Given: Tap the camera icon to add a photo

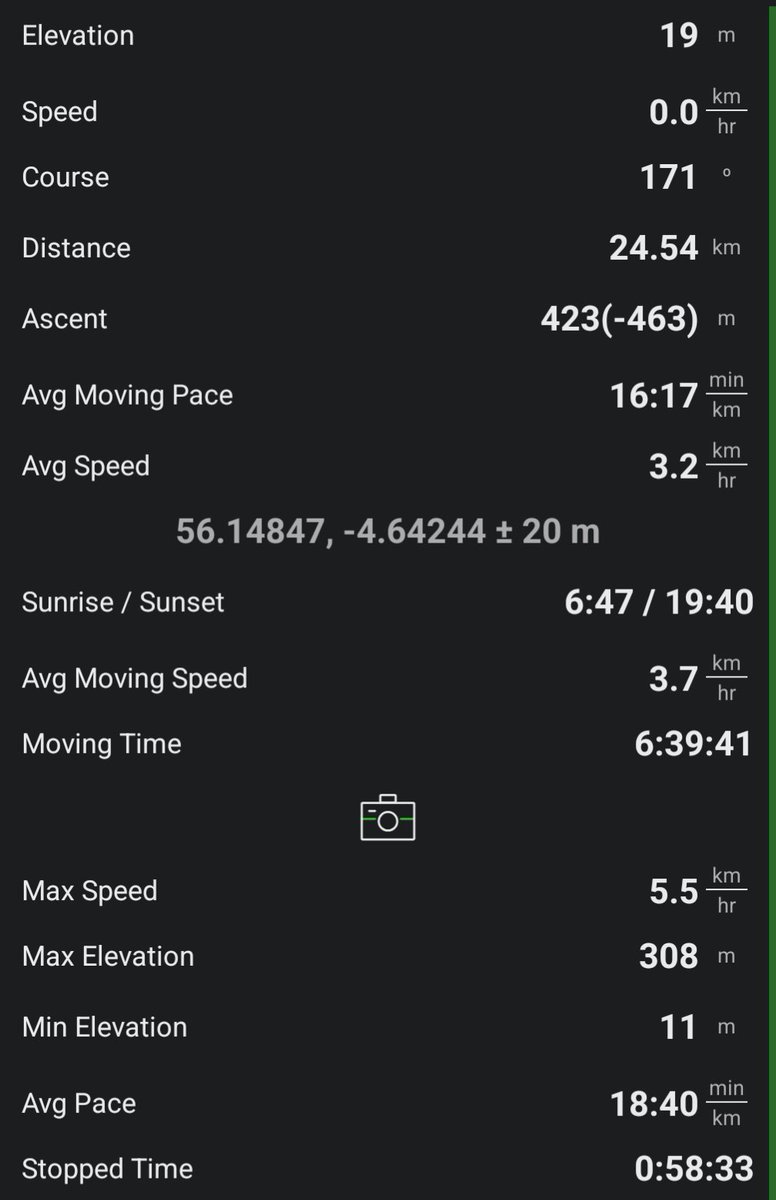Looking at the screenshot, I should 387,818.
